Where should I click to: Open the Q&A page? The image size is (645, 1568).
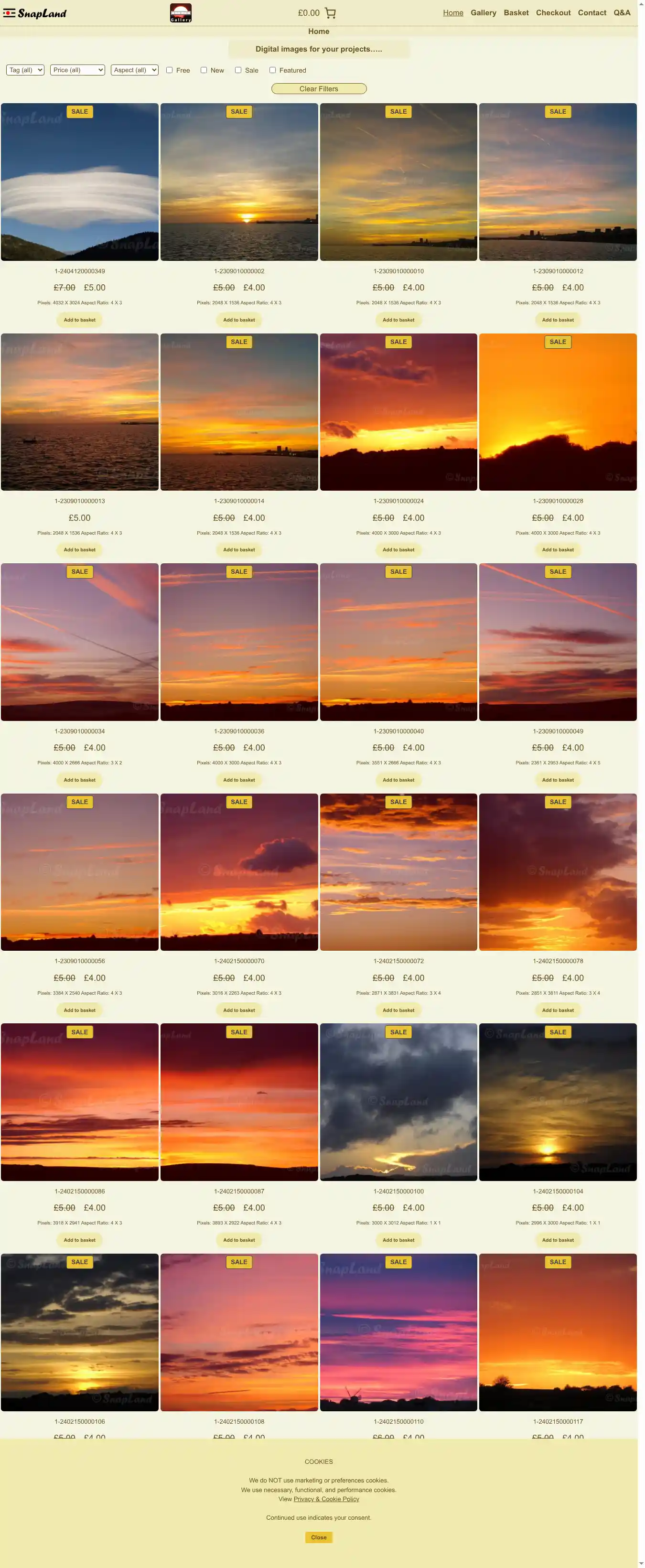(622, 13)
